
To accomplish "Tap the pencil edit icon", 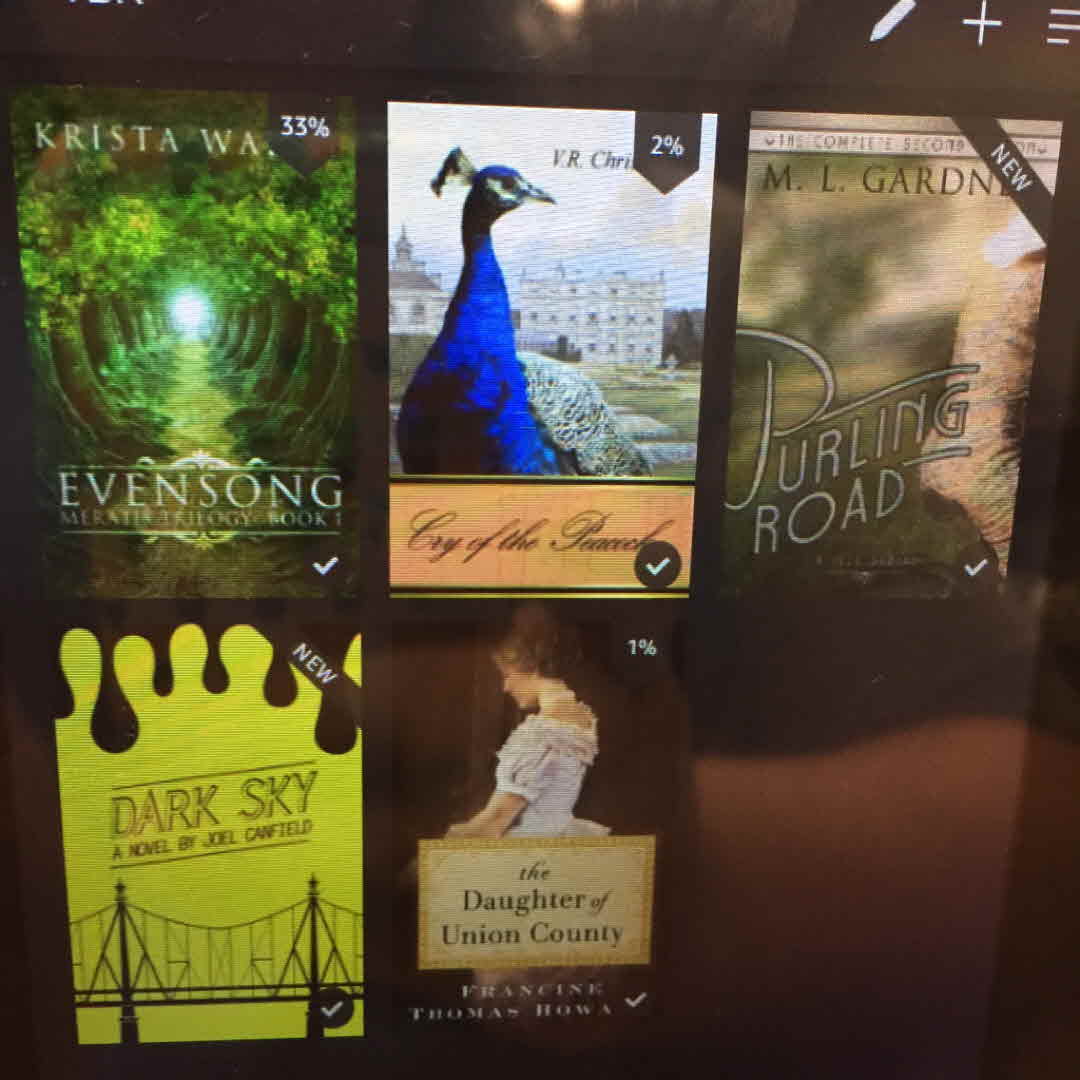I will [892, 20].
